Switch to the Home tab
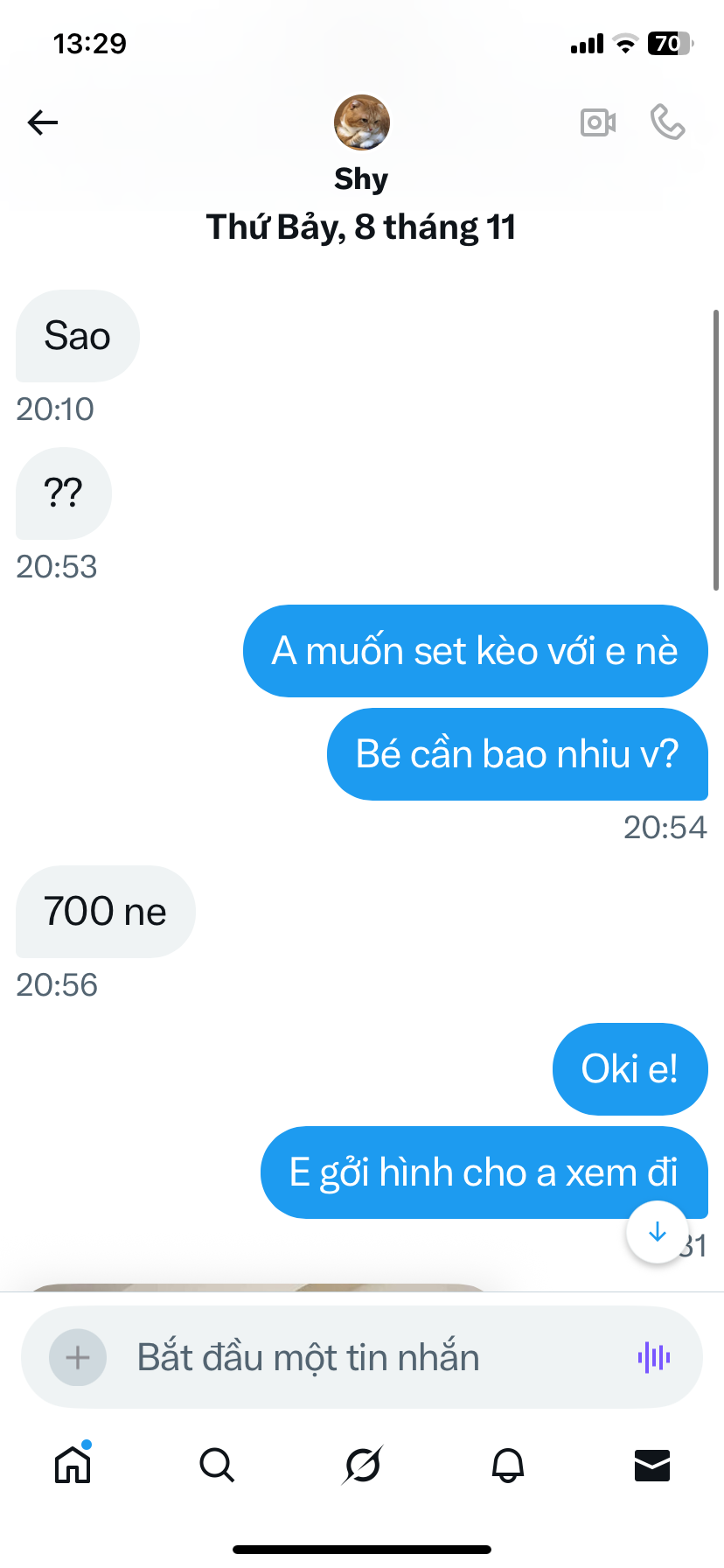724x1568 pixels. coord(73,1464)
